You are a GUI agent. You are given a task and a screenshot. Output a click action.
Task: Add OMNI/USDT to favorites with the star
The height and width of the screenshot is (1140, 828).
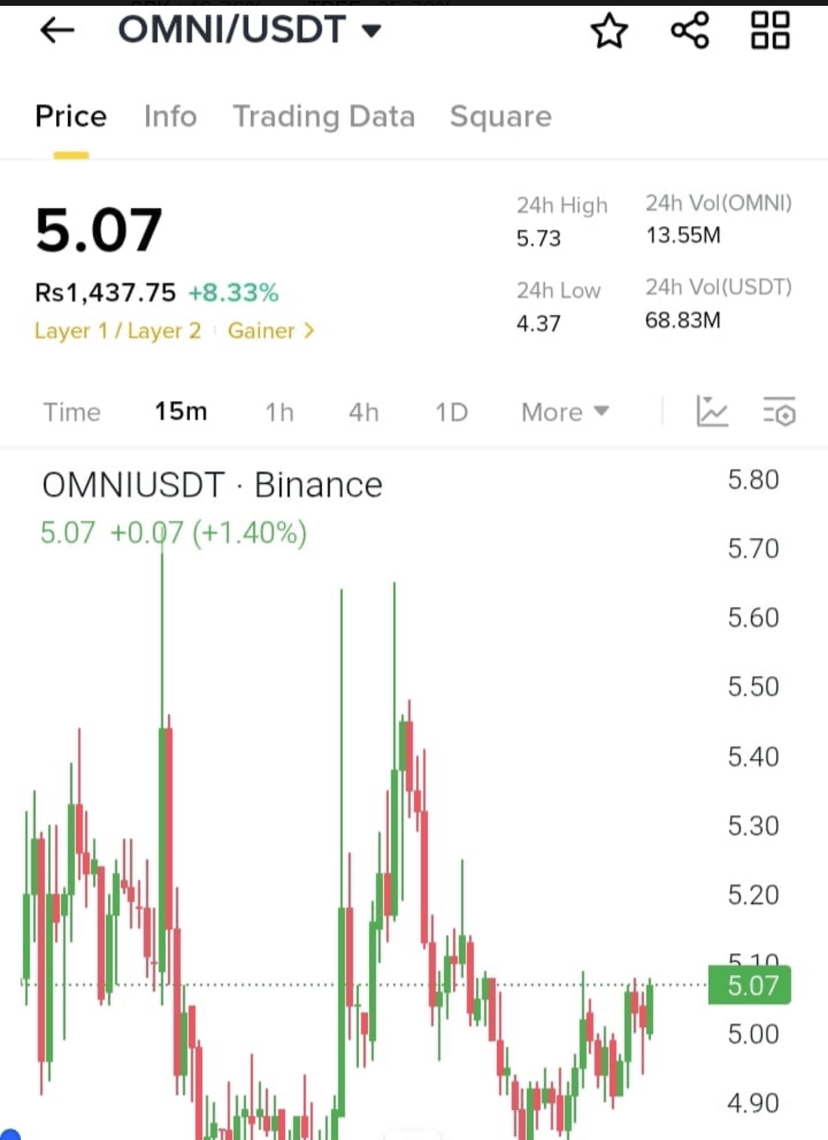(x=609, y=32)
